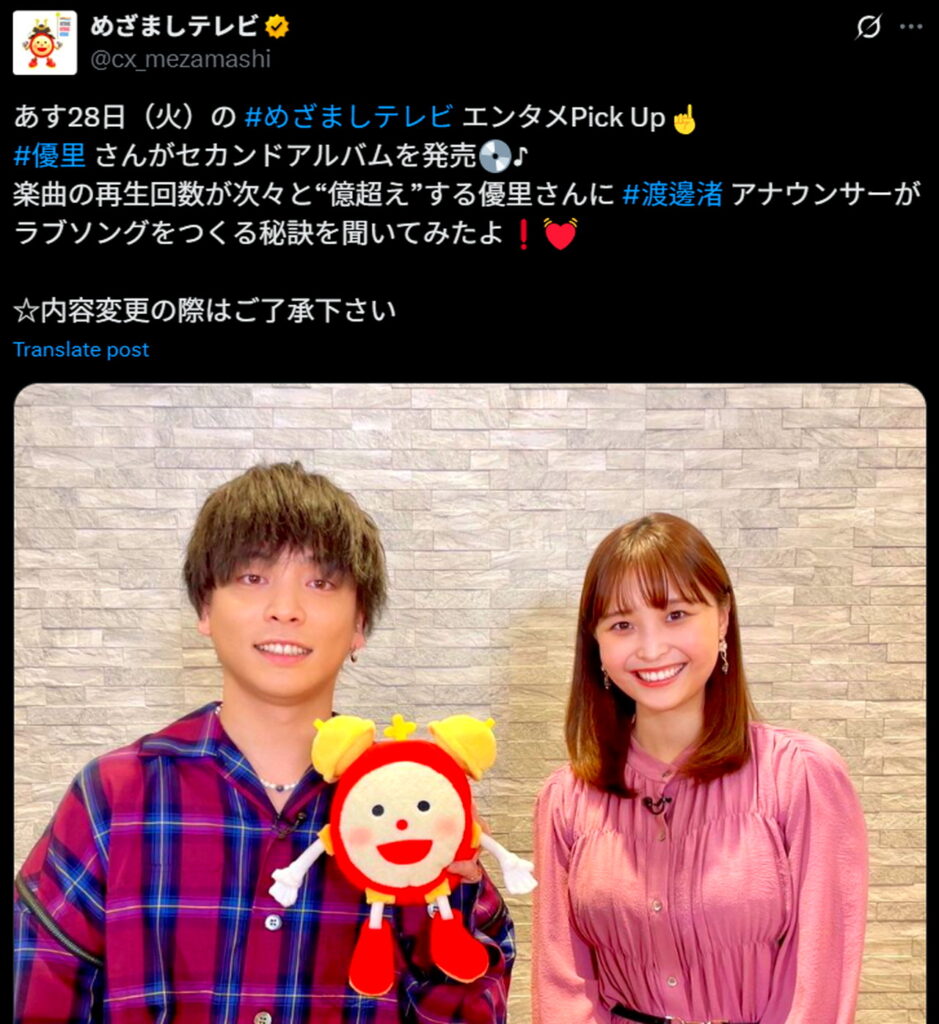Open the @cx_mezamashi account name
Screen dimensions: 939x1024
click(x=180, y=59)
